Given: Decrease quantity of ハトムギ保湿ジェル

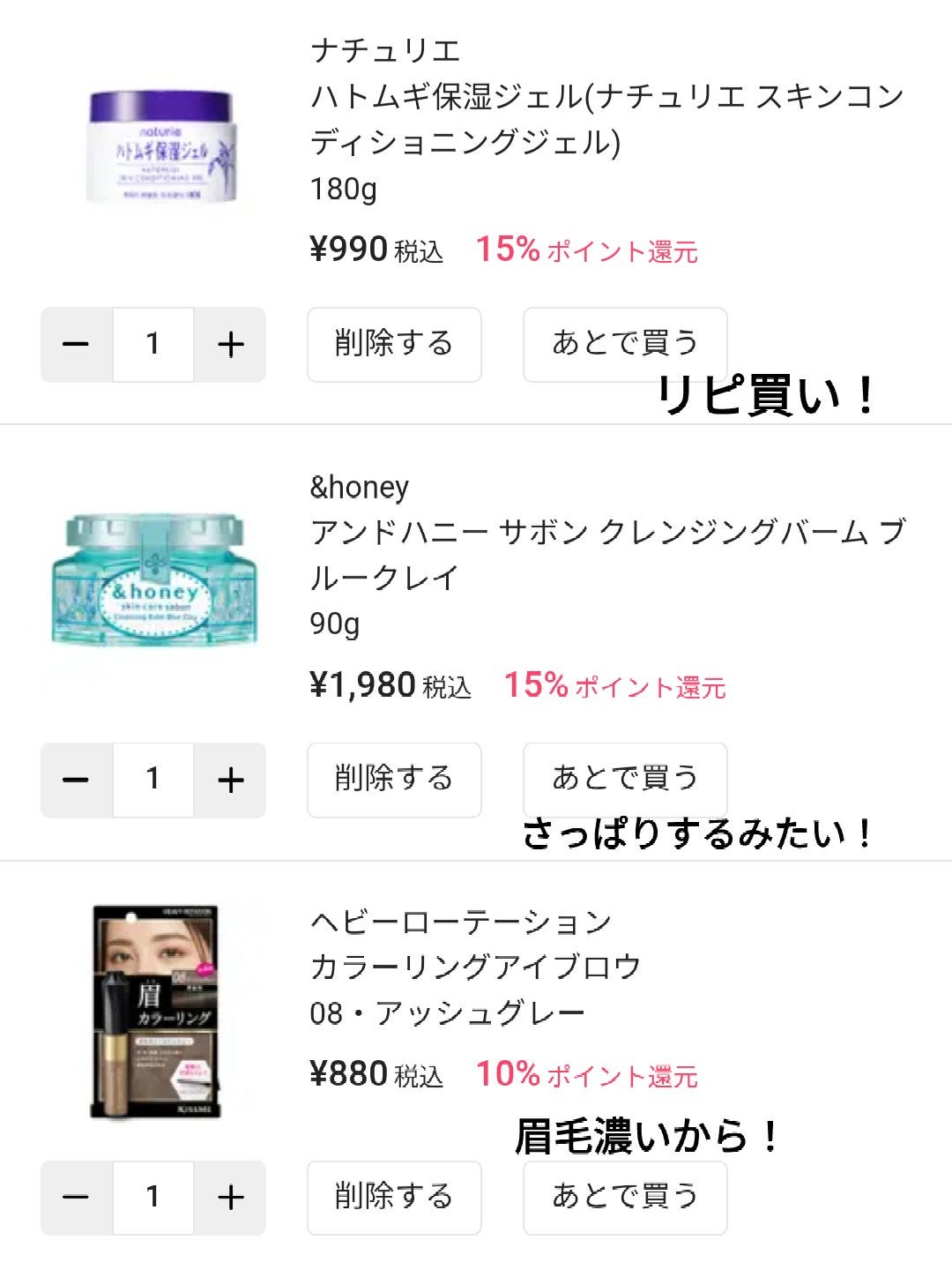Looking at the screenshot, I should point(78,345).
